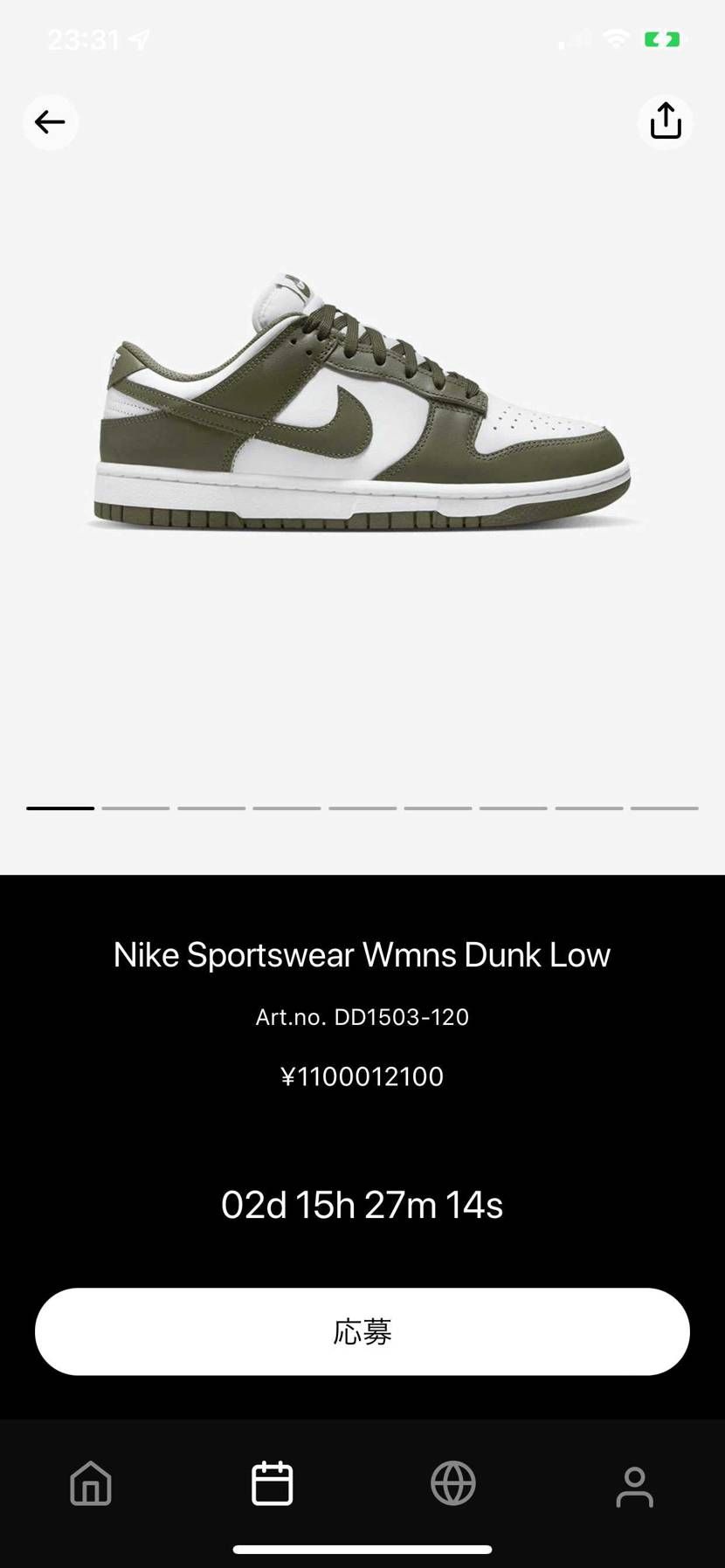The height and width of the screenshot is (1568, 725).
Task: Switch to the globe tab
Action: click(453, 1484)
